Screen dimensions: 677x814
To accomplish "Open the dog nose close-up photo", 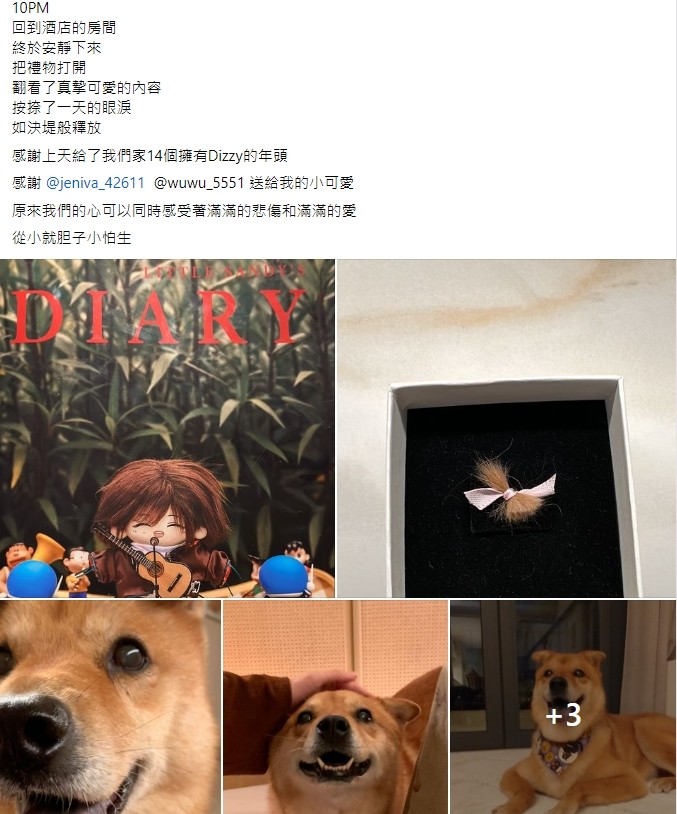I will (x=110, y=707).
